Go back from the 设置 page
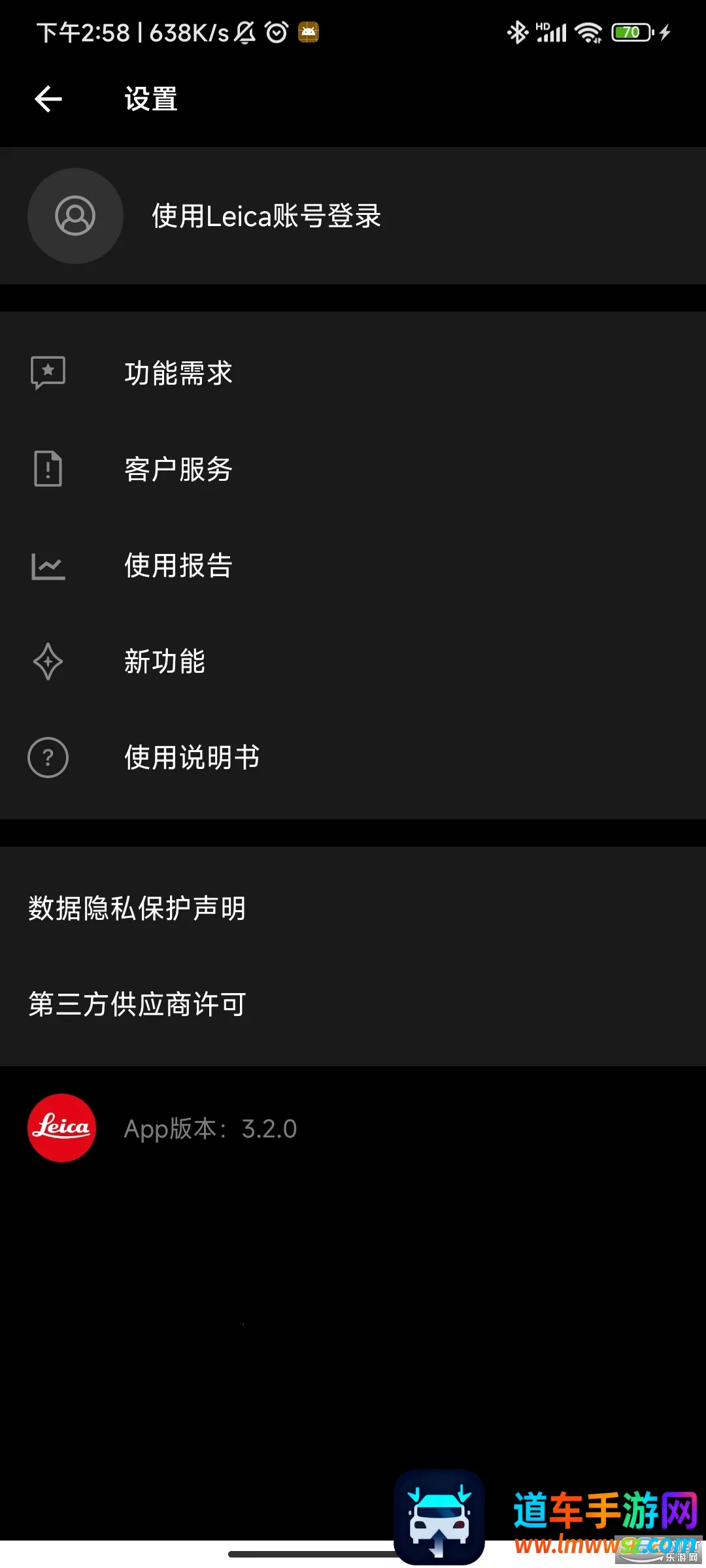The image size is (706, 1568). pyautogui.click(x=48, y=99)
